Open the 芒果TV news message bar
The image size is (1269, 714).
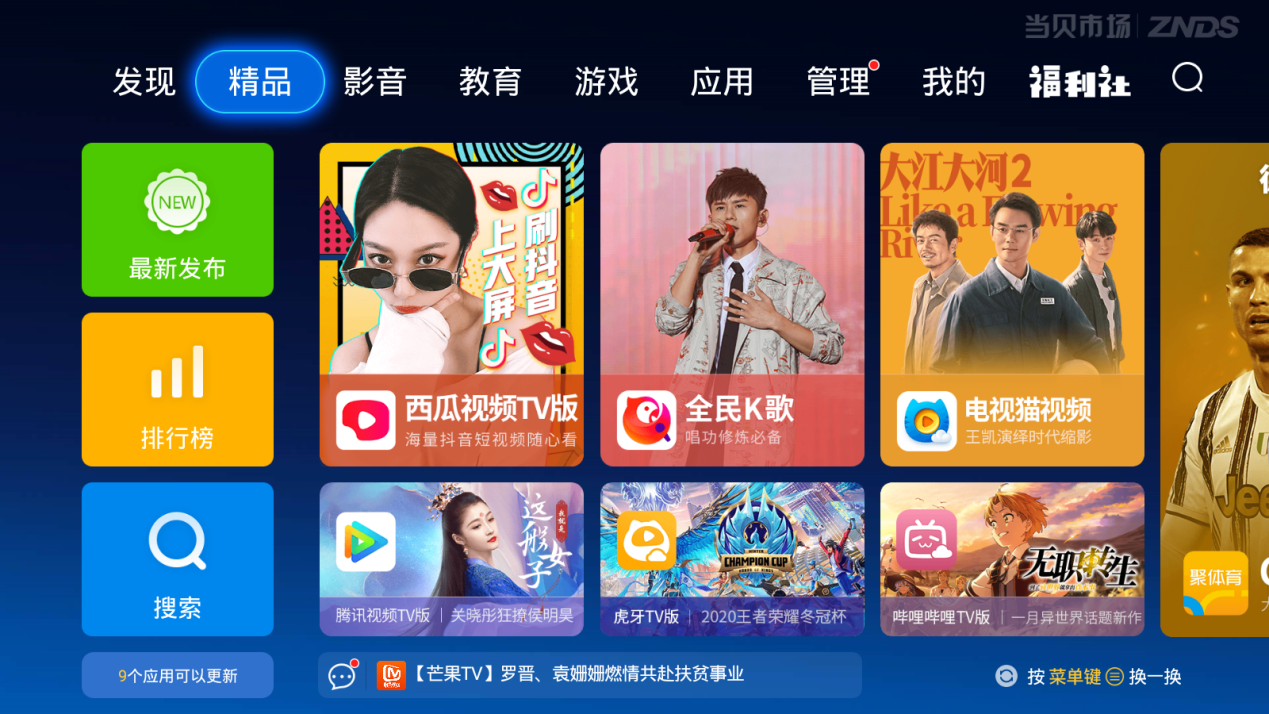(x=590, y=675)
